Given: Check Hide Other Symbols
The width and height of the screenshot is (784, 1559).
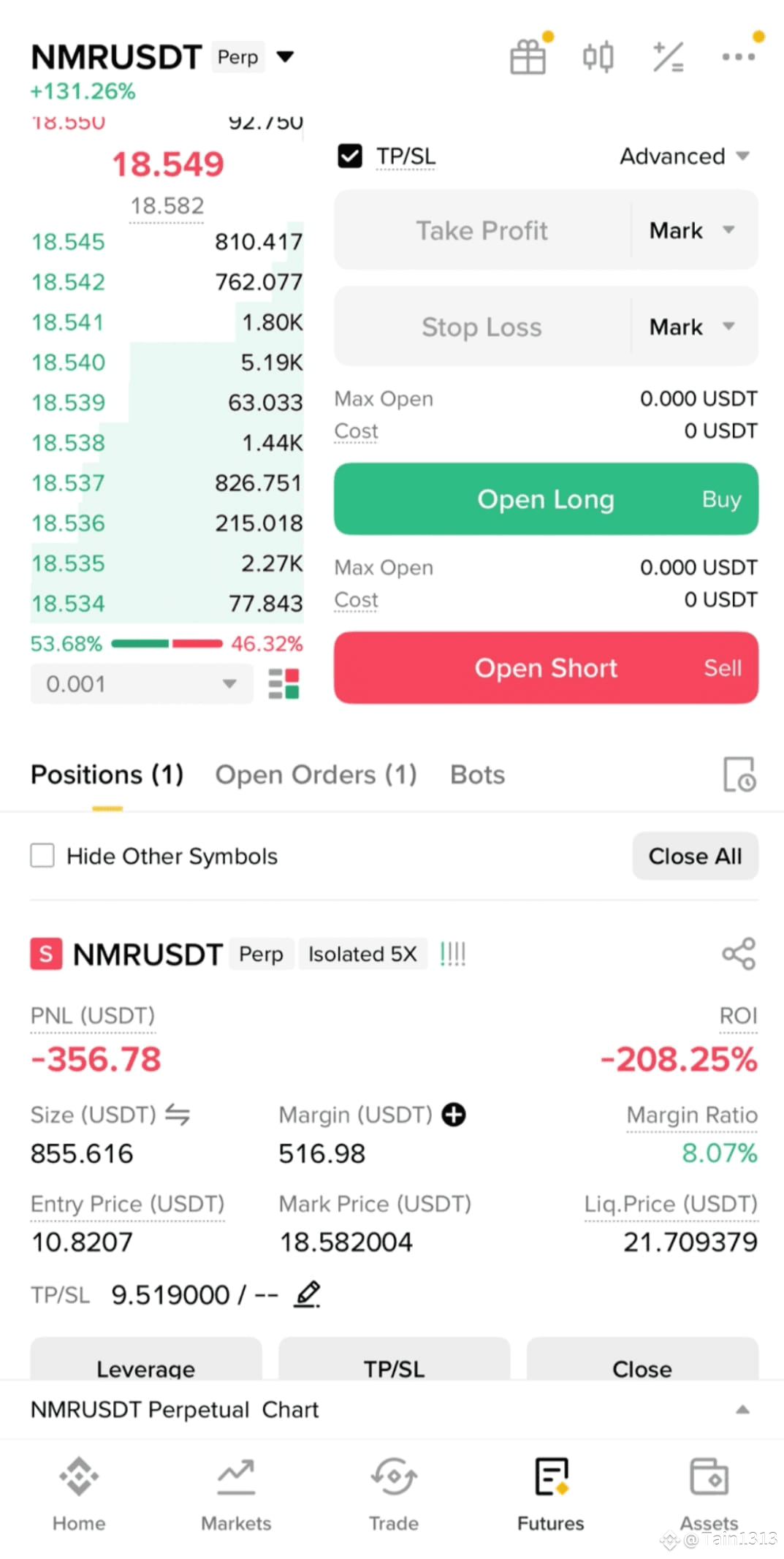Looking at the screenshot, I should pos(42,855).
